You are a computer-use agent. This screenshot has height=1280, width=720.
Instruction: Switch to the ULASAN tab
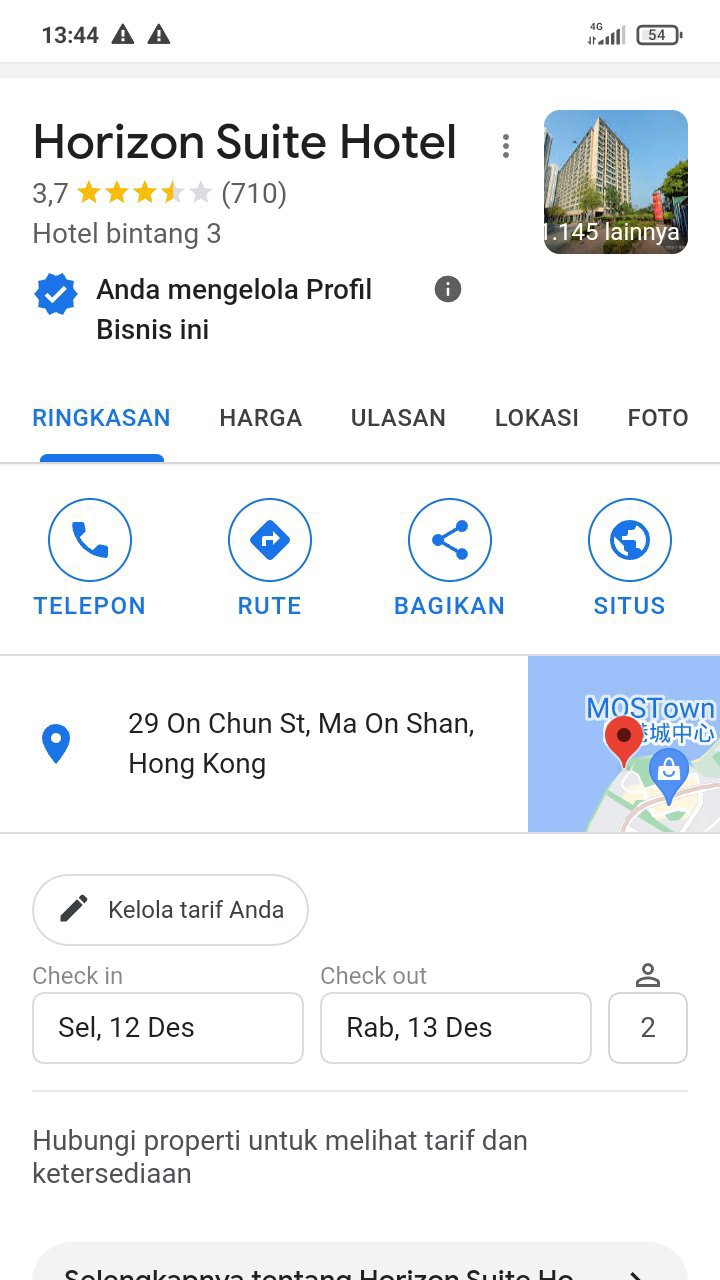pyautogui.click(x=398, y=418)
